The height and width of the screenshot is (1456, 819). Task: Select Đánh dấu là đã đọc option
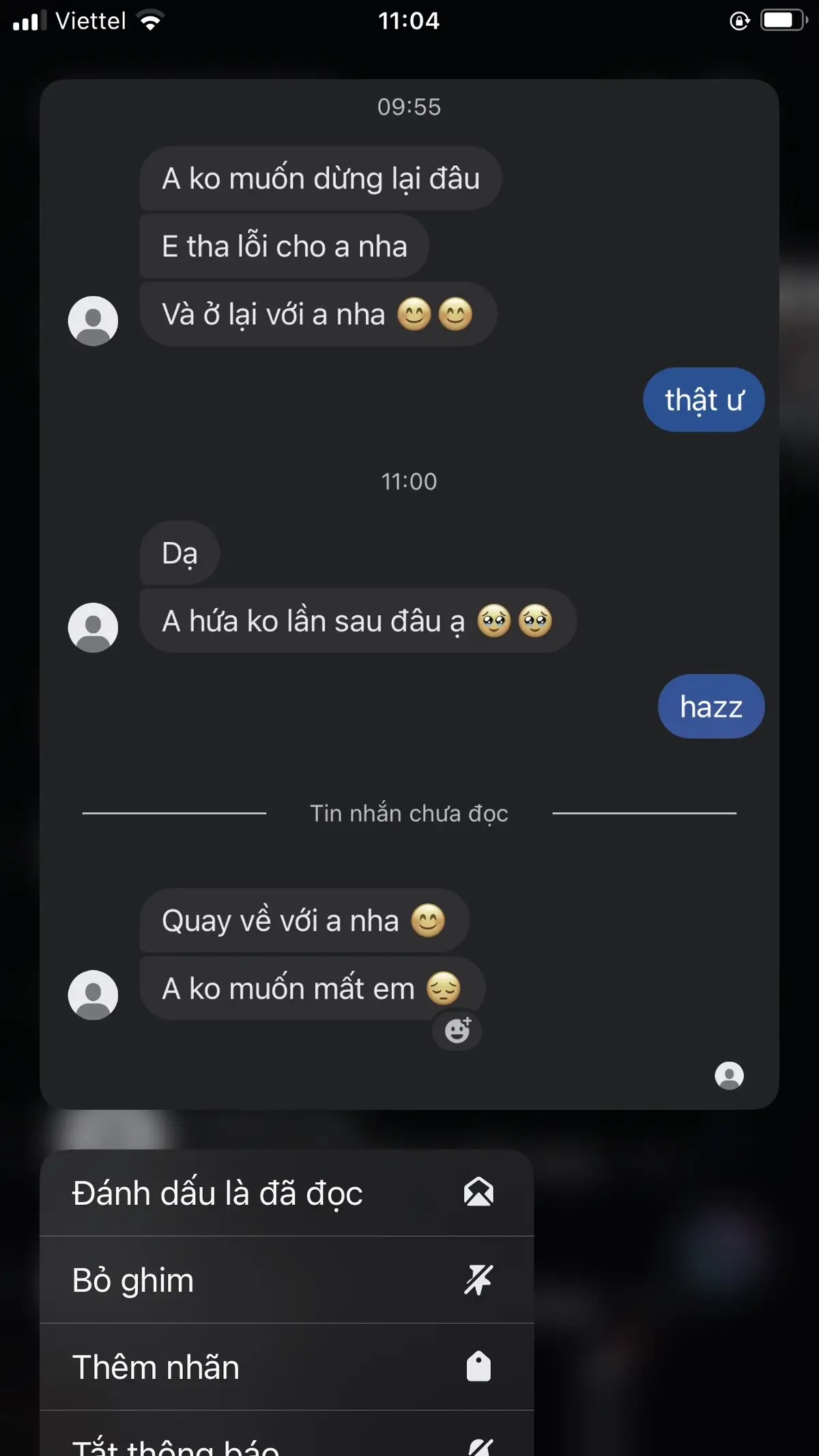tap(287, 1193)
